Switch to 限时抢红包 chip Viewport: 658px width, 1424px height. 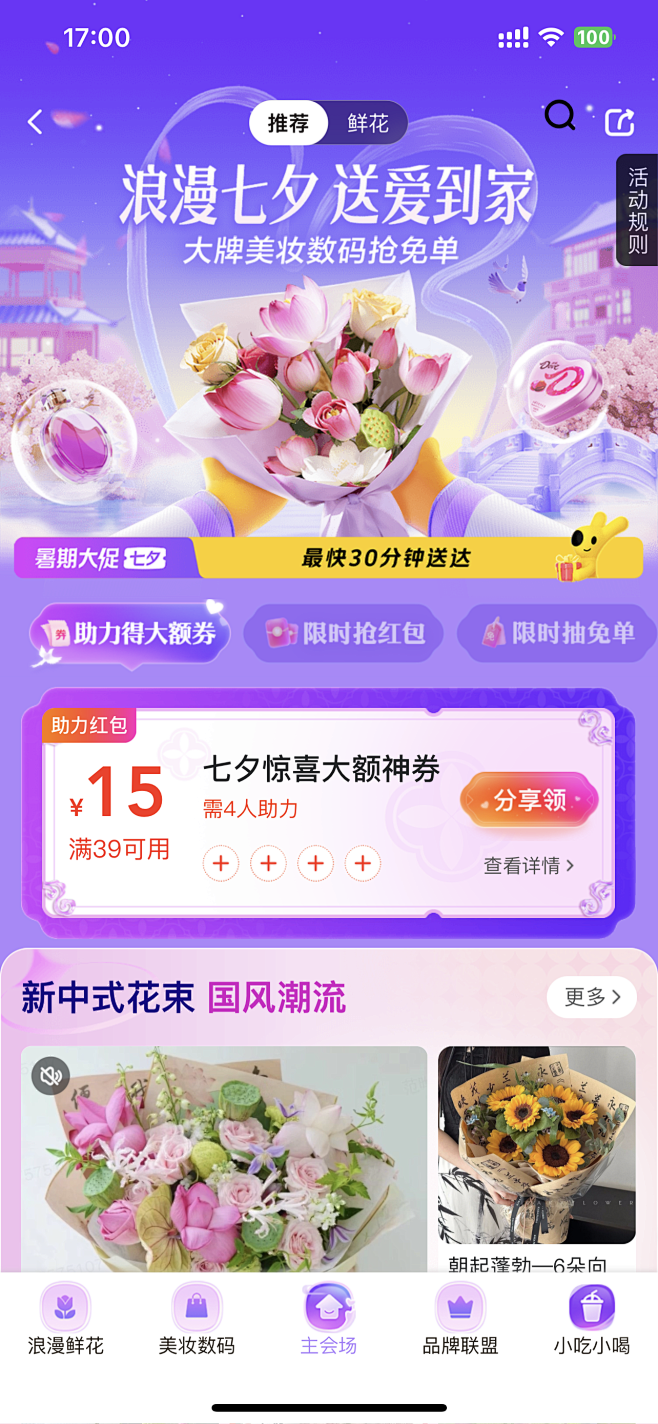(x=345, y=632)
